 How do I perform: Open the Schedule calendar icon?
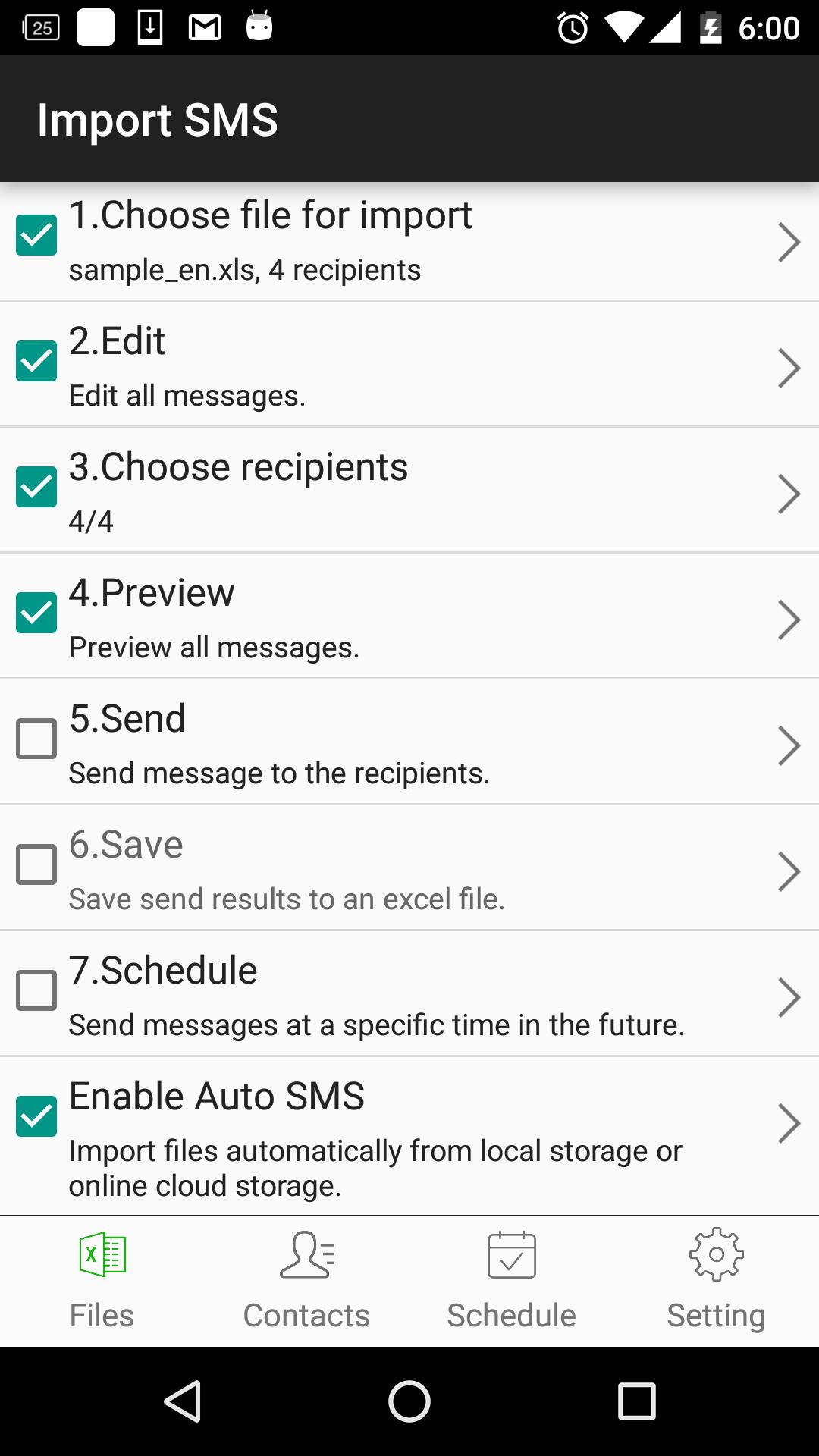point(511,1255)
